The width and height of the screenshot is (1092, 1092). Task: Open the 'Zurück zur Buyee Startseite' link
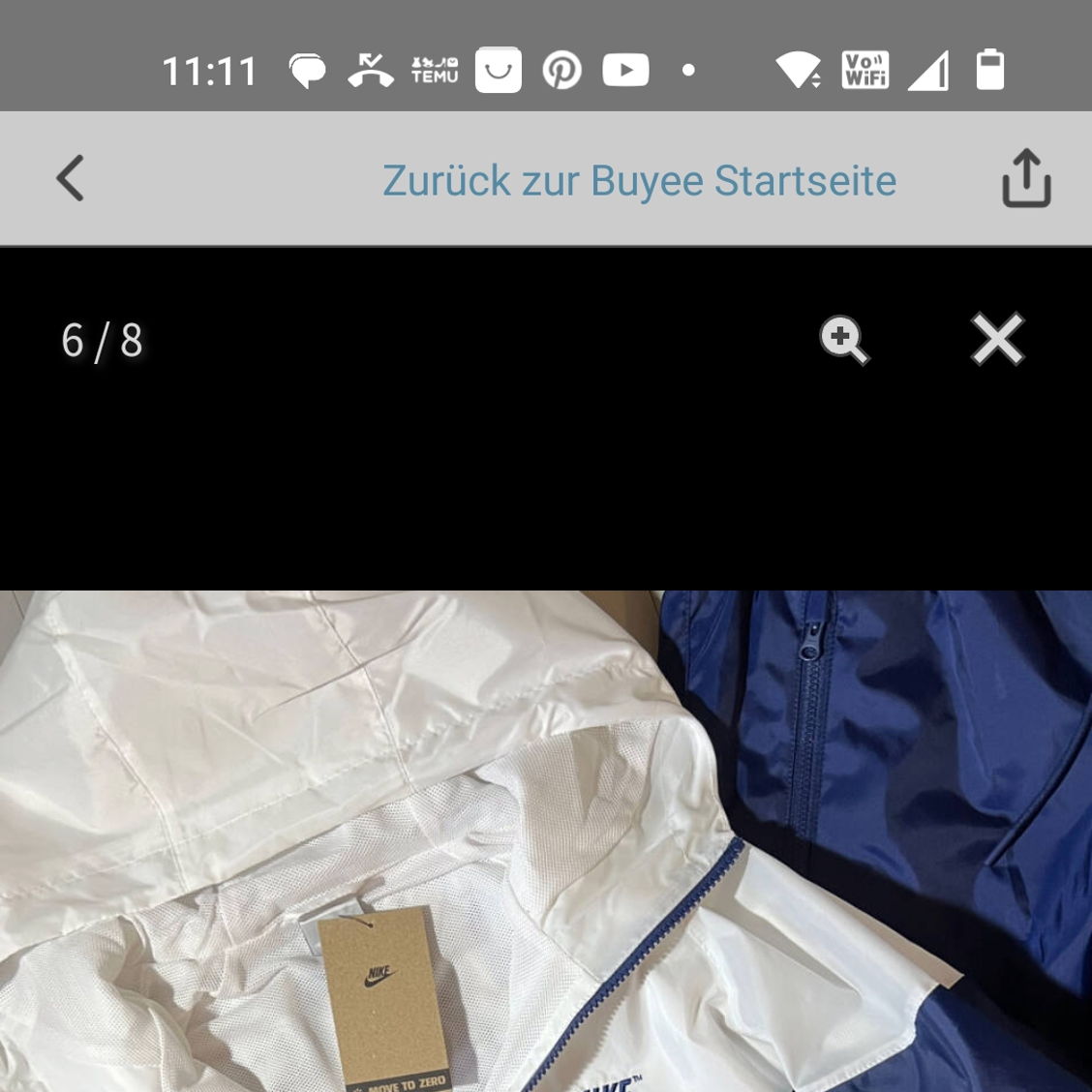pos(639,181)
